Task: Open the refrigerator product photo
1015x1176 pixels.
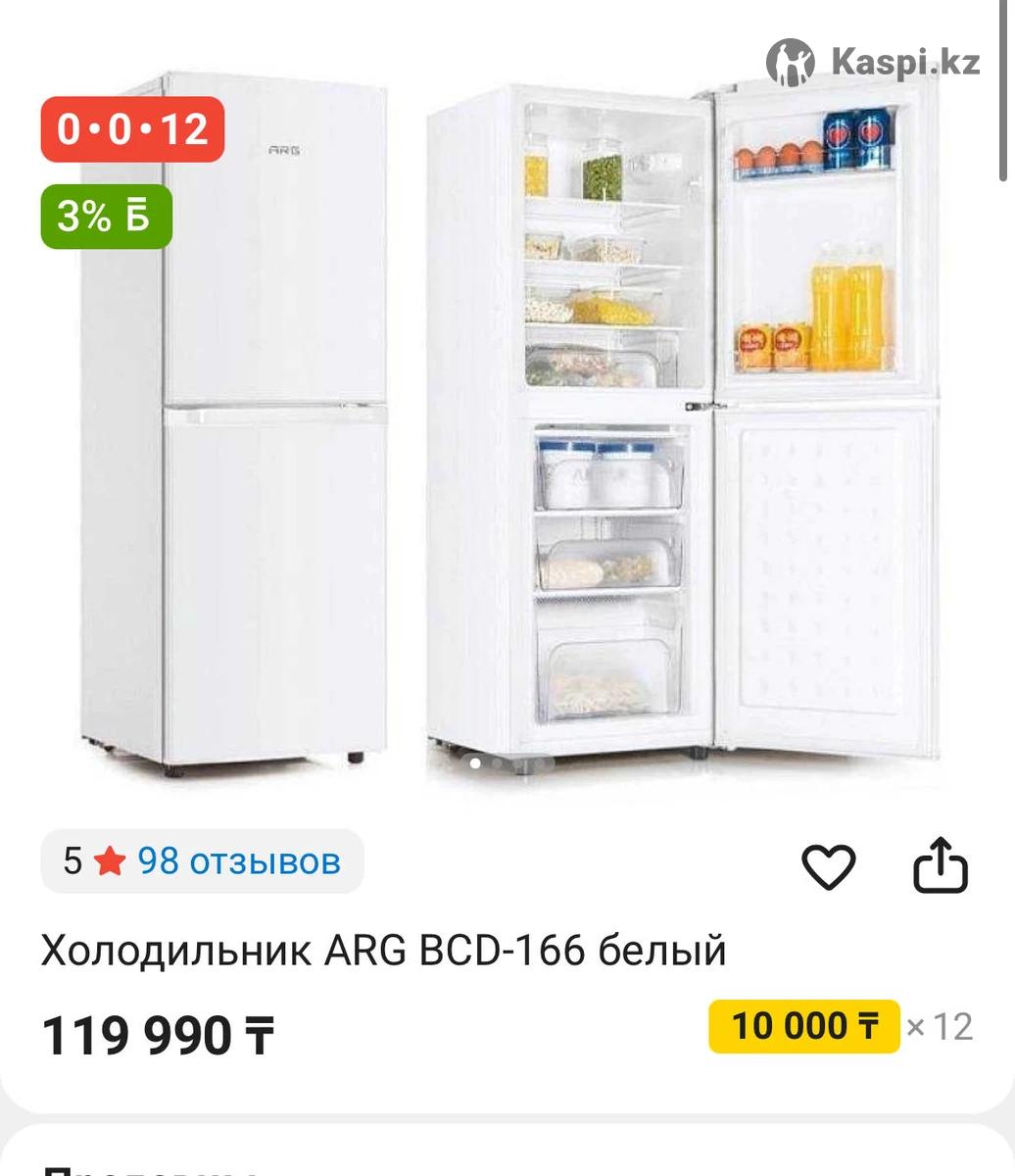Action: 509,421
